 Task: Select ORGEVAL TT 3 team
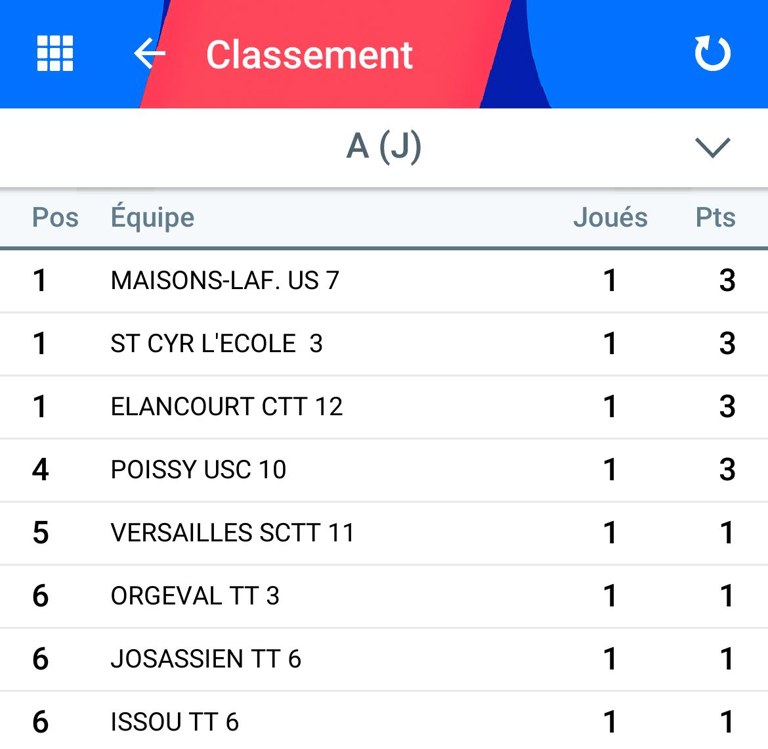[x=195, y=596]
